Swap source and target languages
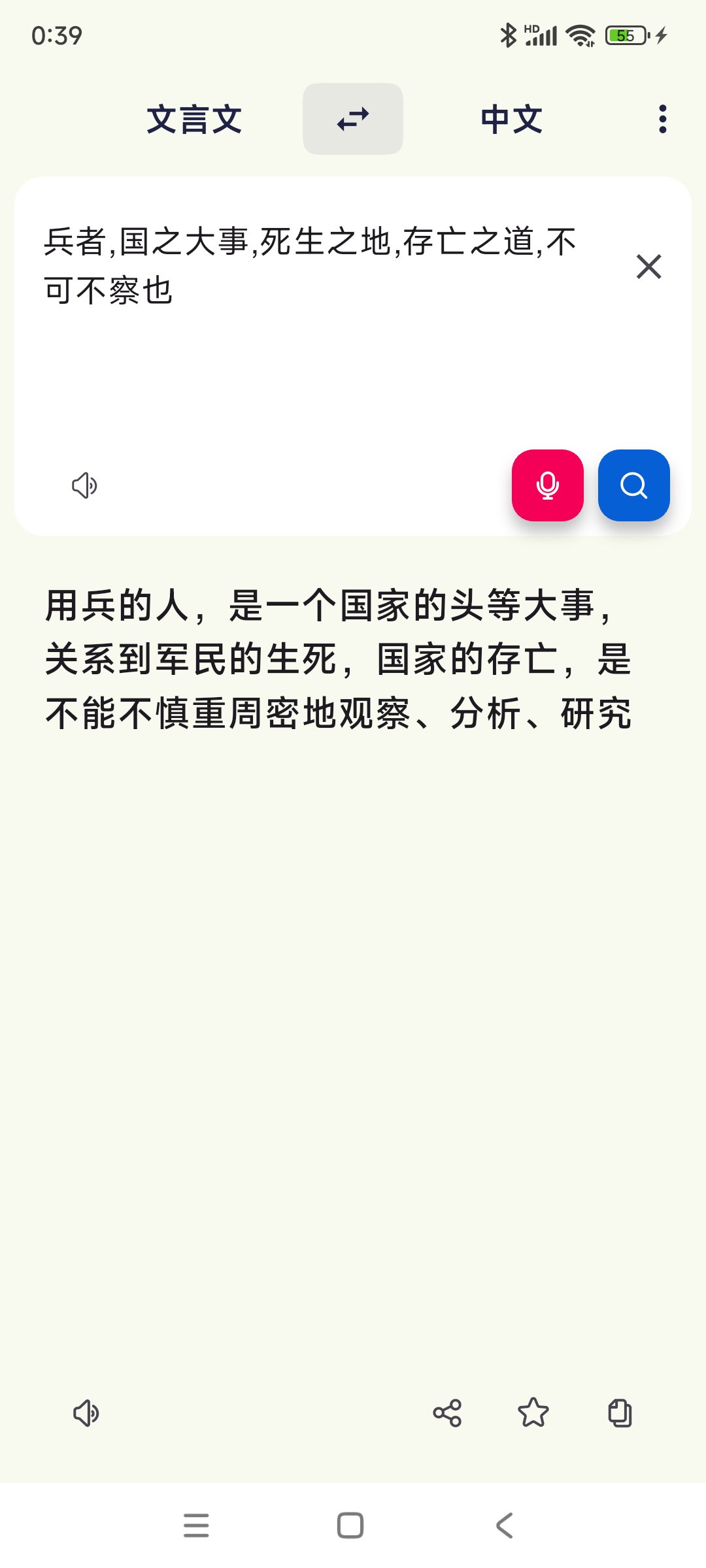Viewport: 706px width, 1568px height. (x=352, y=119)
